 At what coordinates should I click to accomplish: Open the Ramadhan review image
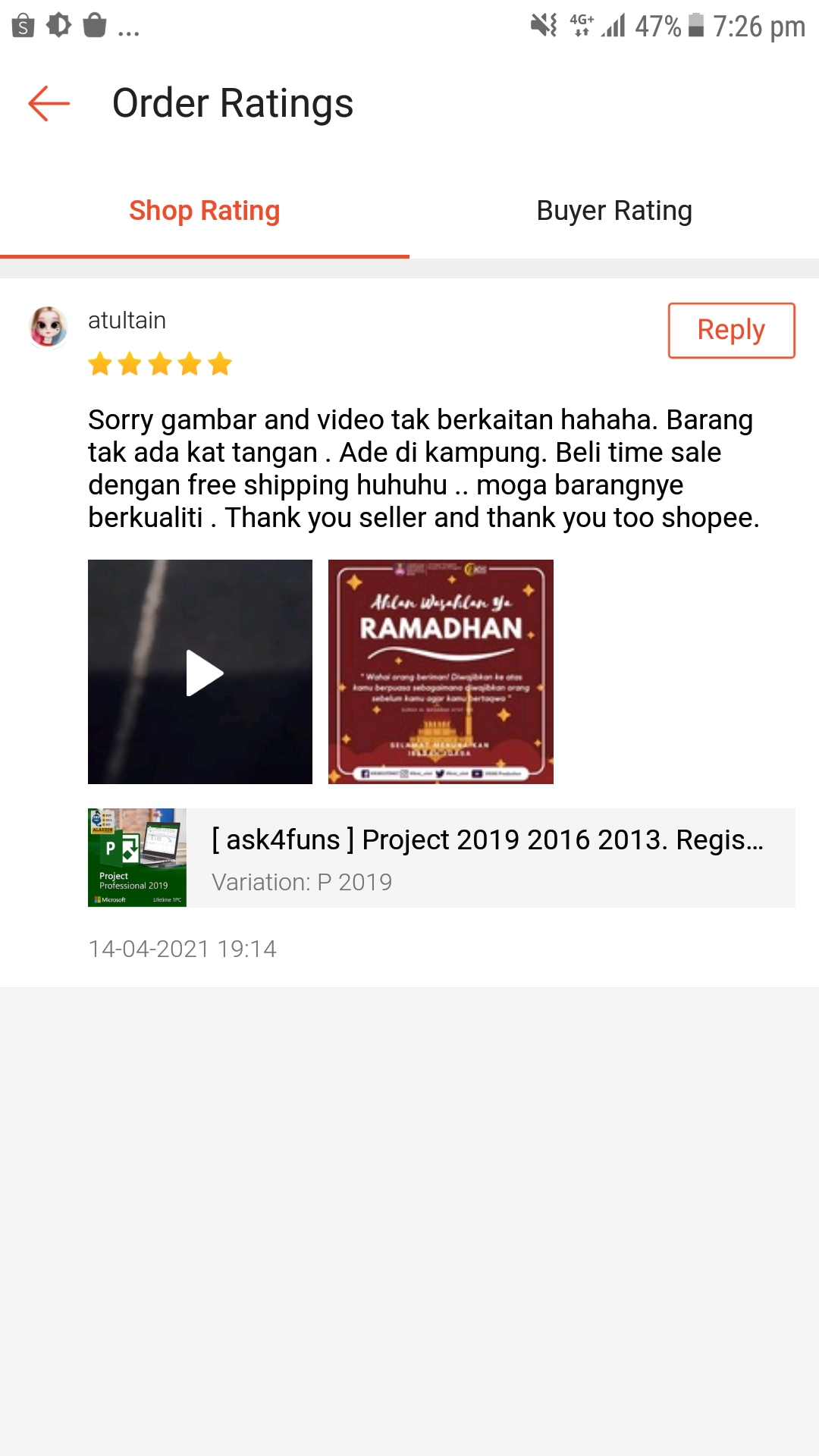[x=441, y=672]
